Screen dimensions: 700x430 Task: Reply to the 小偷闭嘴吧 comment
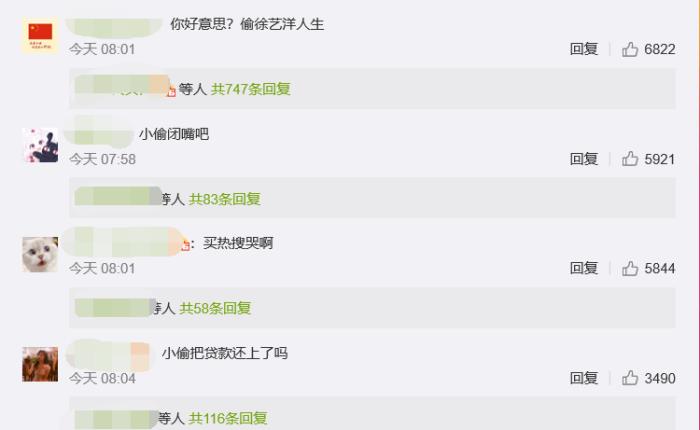tap(584, 159)
